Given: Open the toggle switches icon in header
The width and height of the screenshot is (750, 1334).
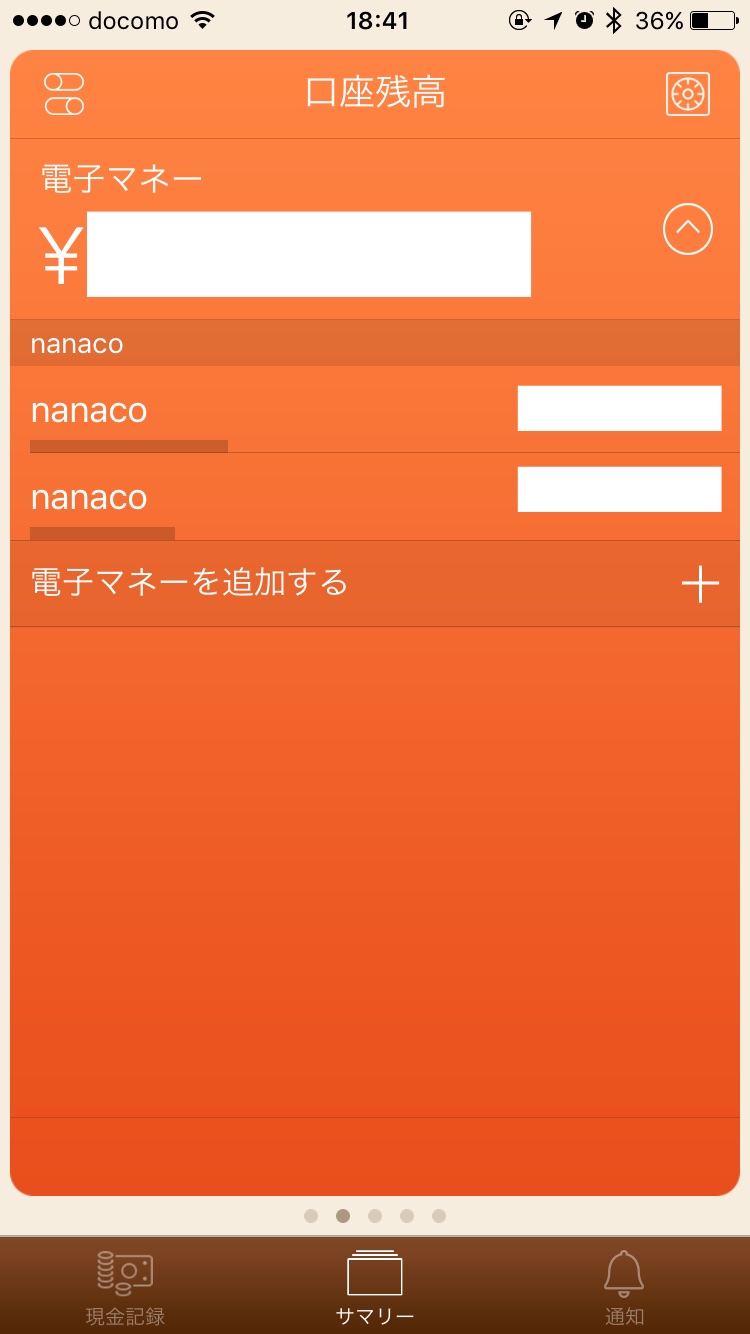Looking at the screenshot, I should [x=65, y=94].
